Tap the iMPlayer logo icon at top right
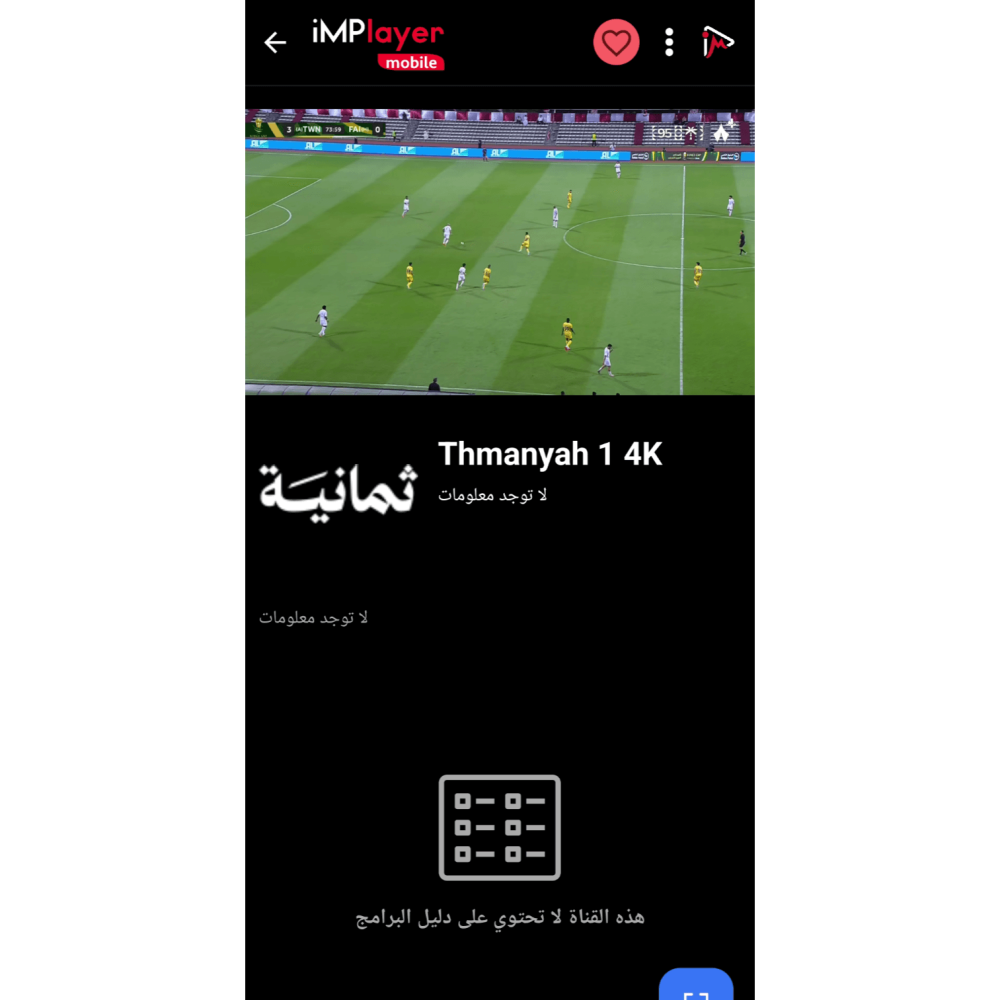The width and height of the screenshot is (1000, 1000). pyautogui.click(x=718, y=42)
